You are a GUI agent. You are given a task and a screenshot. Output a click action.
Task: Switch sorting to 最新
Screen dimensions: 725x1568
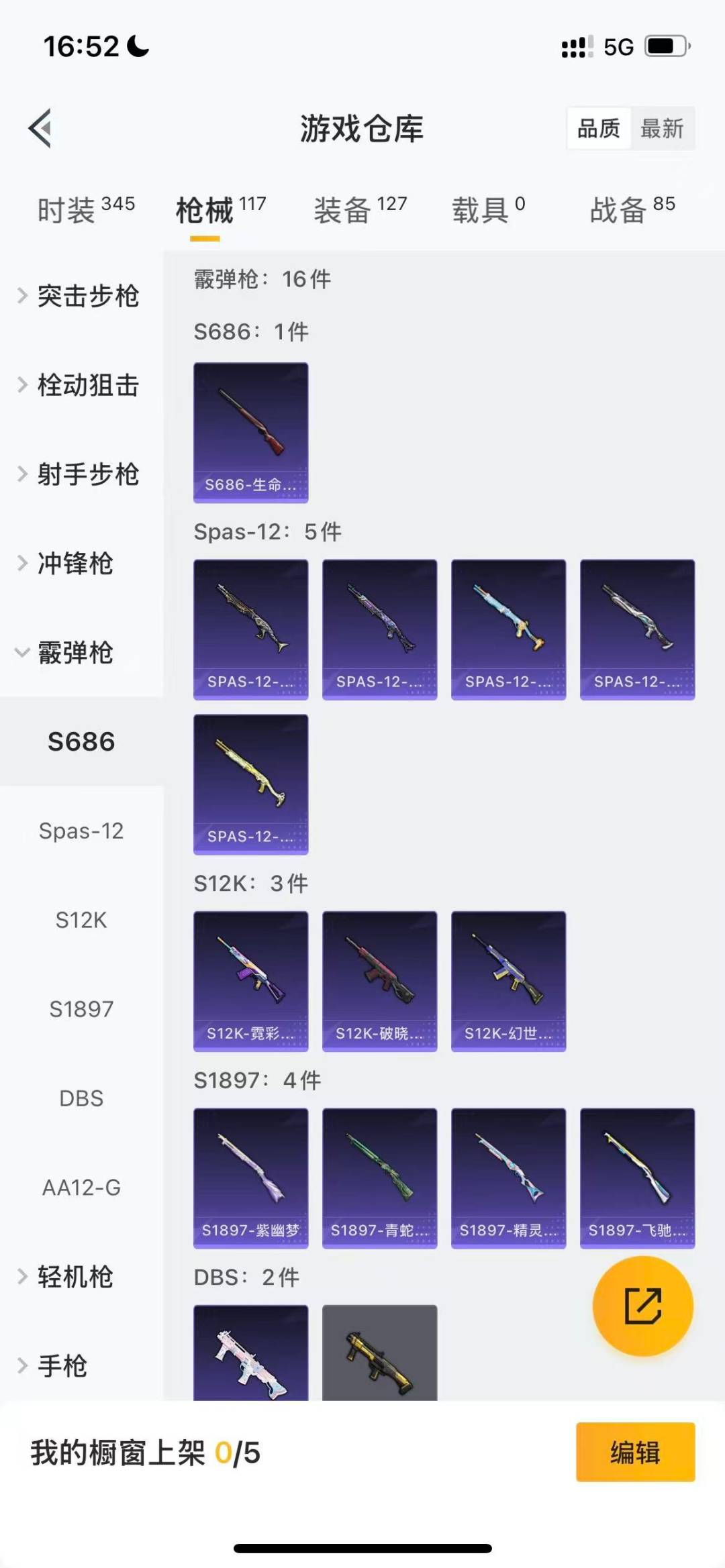coord(662,128)
